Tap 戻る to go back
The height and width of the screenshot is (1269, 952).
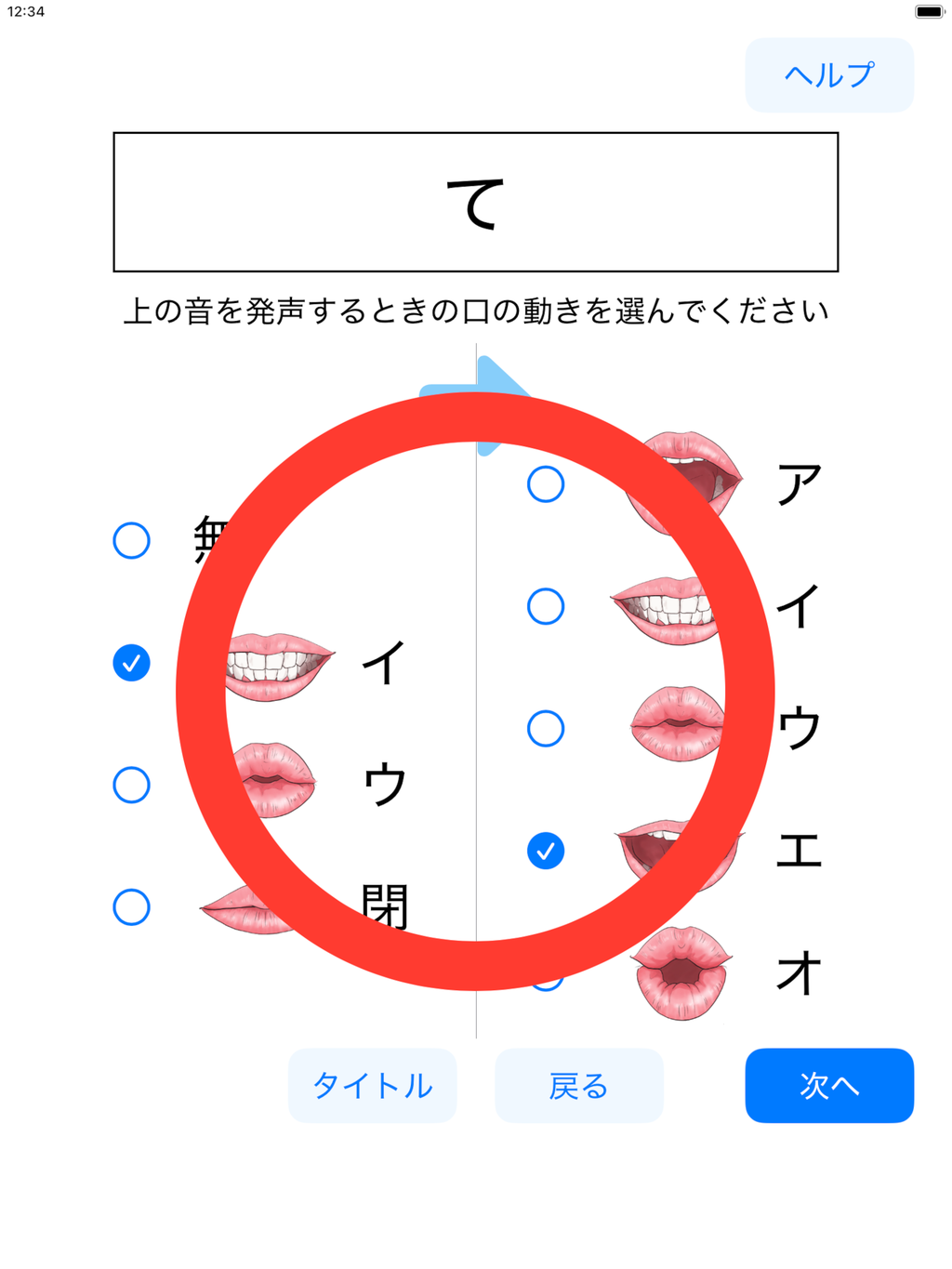578,1085
